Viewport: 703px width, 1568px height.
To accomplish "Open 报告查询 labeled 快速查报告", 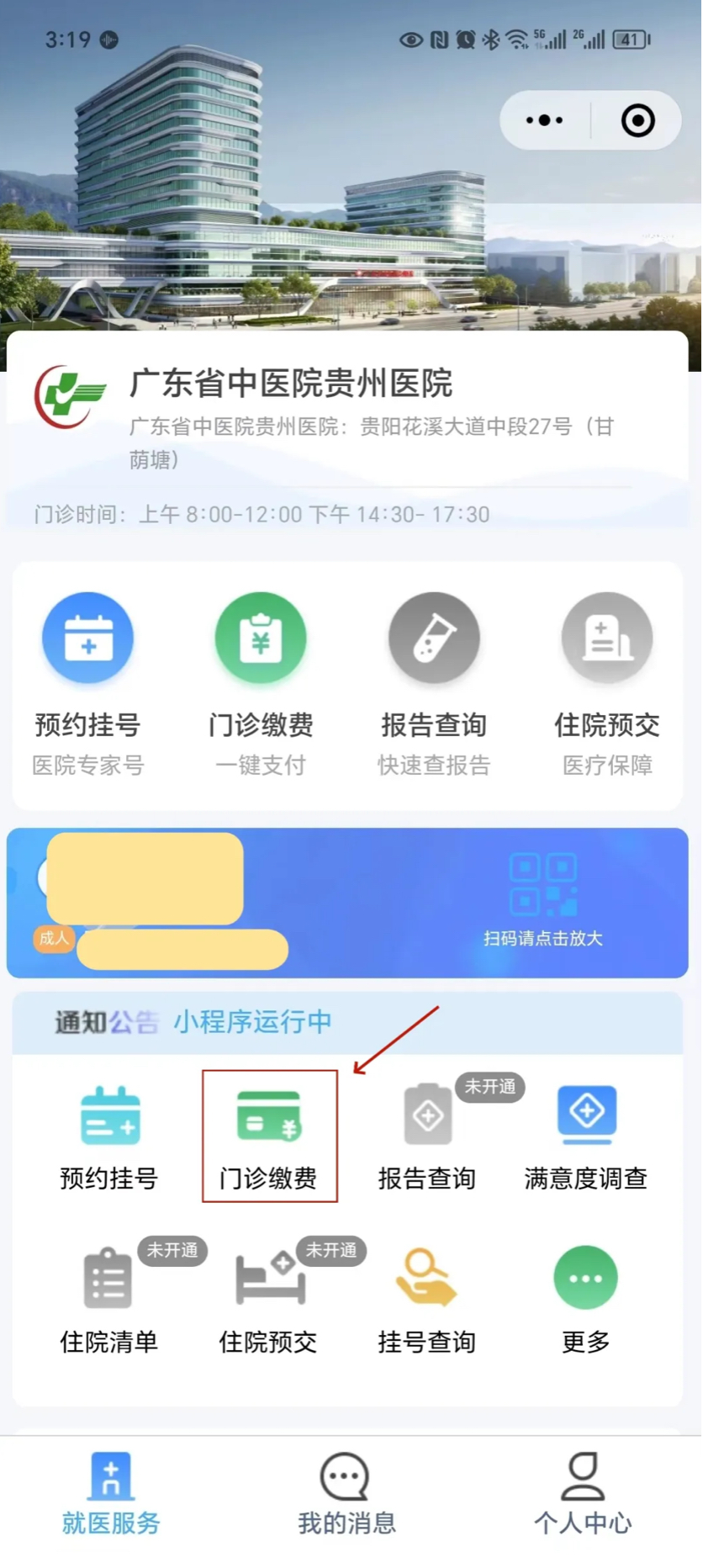I will point(434,682).
